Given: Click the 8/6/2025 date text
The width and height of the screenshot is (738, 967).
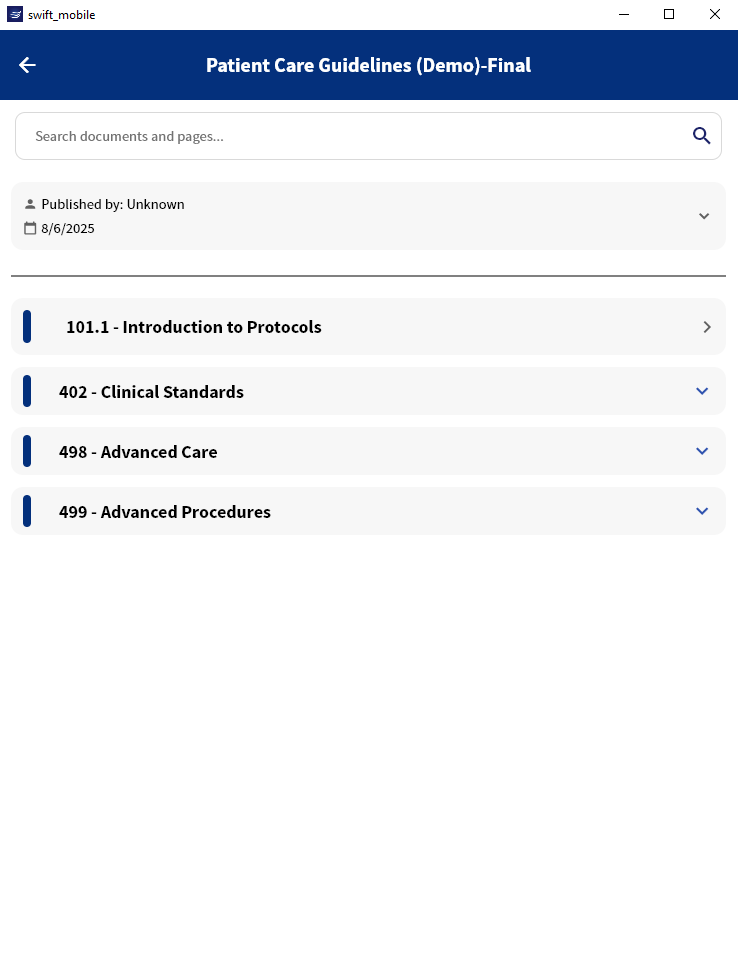Looking at the screenshot, I should coord(67,228).
